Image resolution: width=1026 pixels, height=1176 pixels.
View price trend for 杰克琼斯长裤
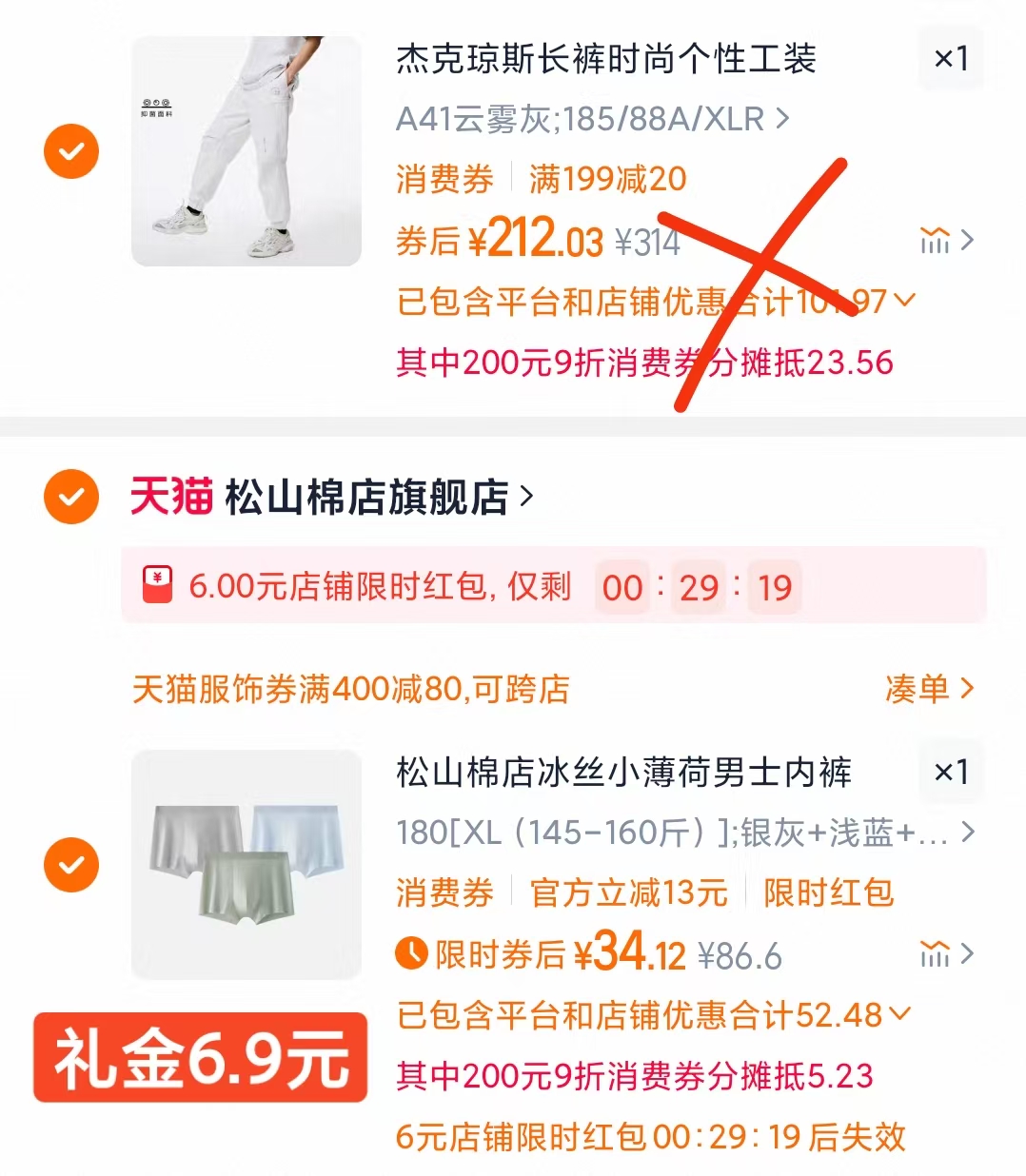(946, 241)
